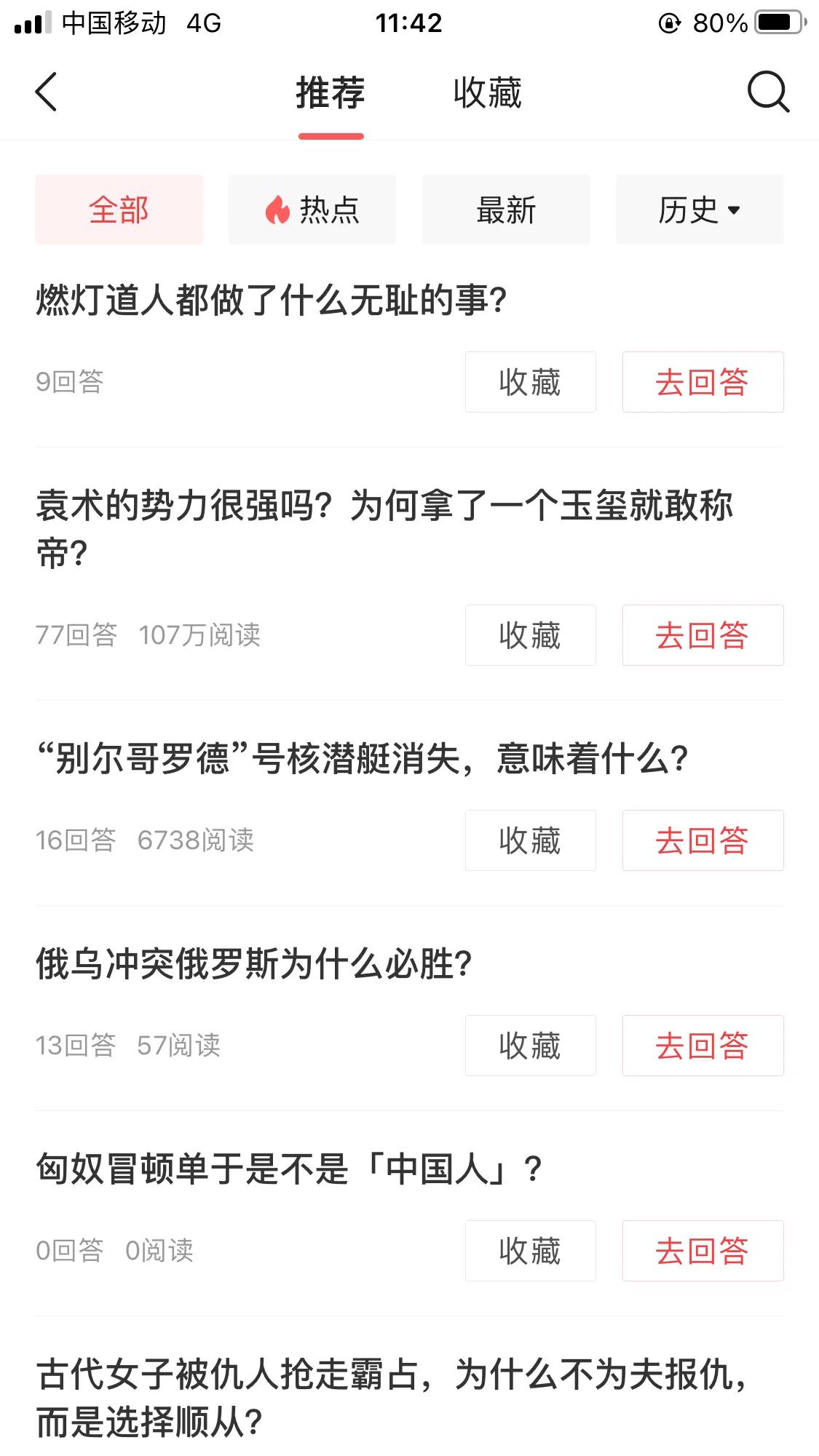Go back using the top-left arrow
The width and height of the screenshot is (819, 1456).
pyautogui.click(x=46, y=92)
